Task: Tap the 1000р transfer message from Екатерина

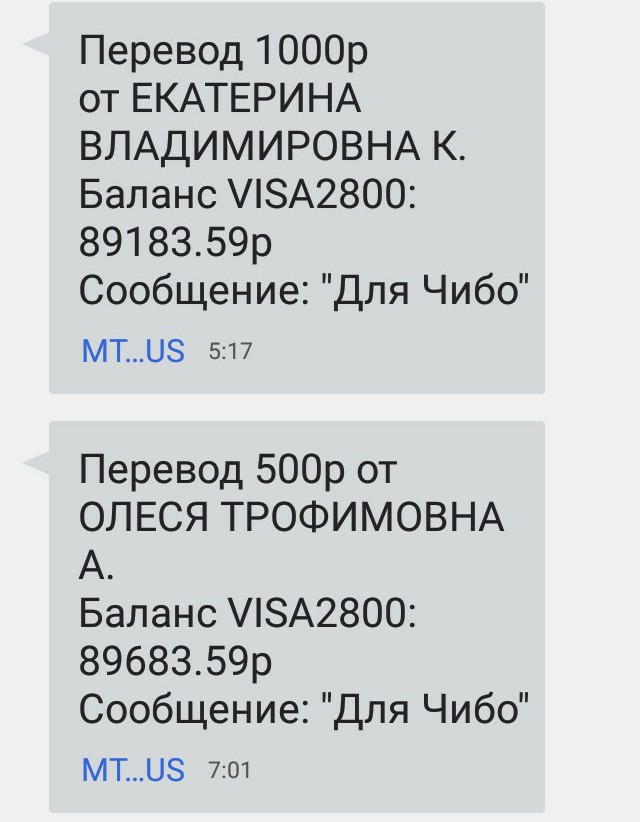Action: 296,198
